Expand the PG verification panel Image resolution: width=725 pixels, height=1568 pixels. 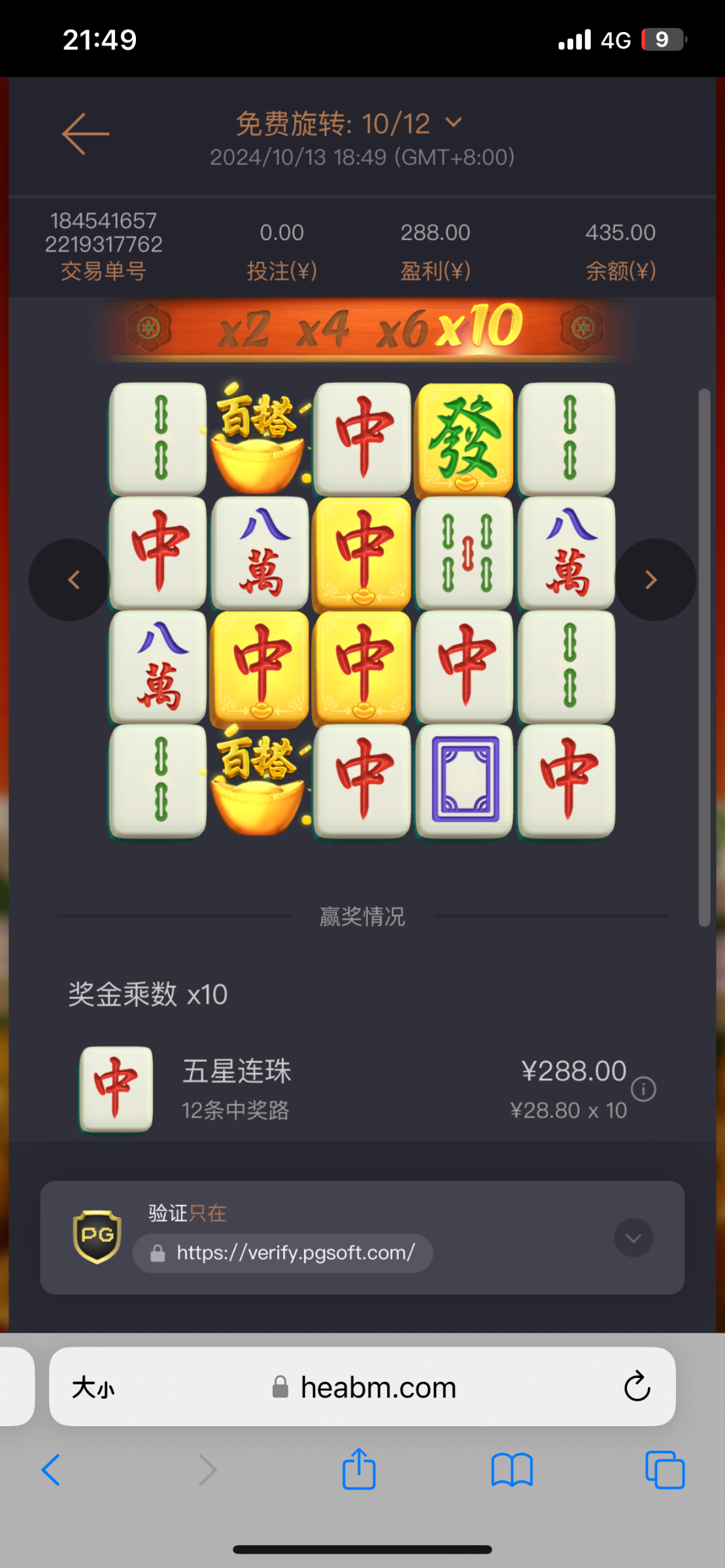tap(633, 1237)
